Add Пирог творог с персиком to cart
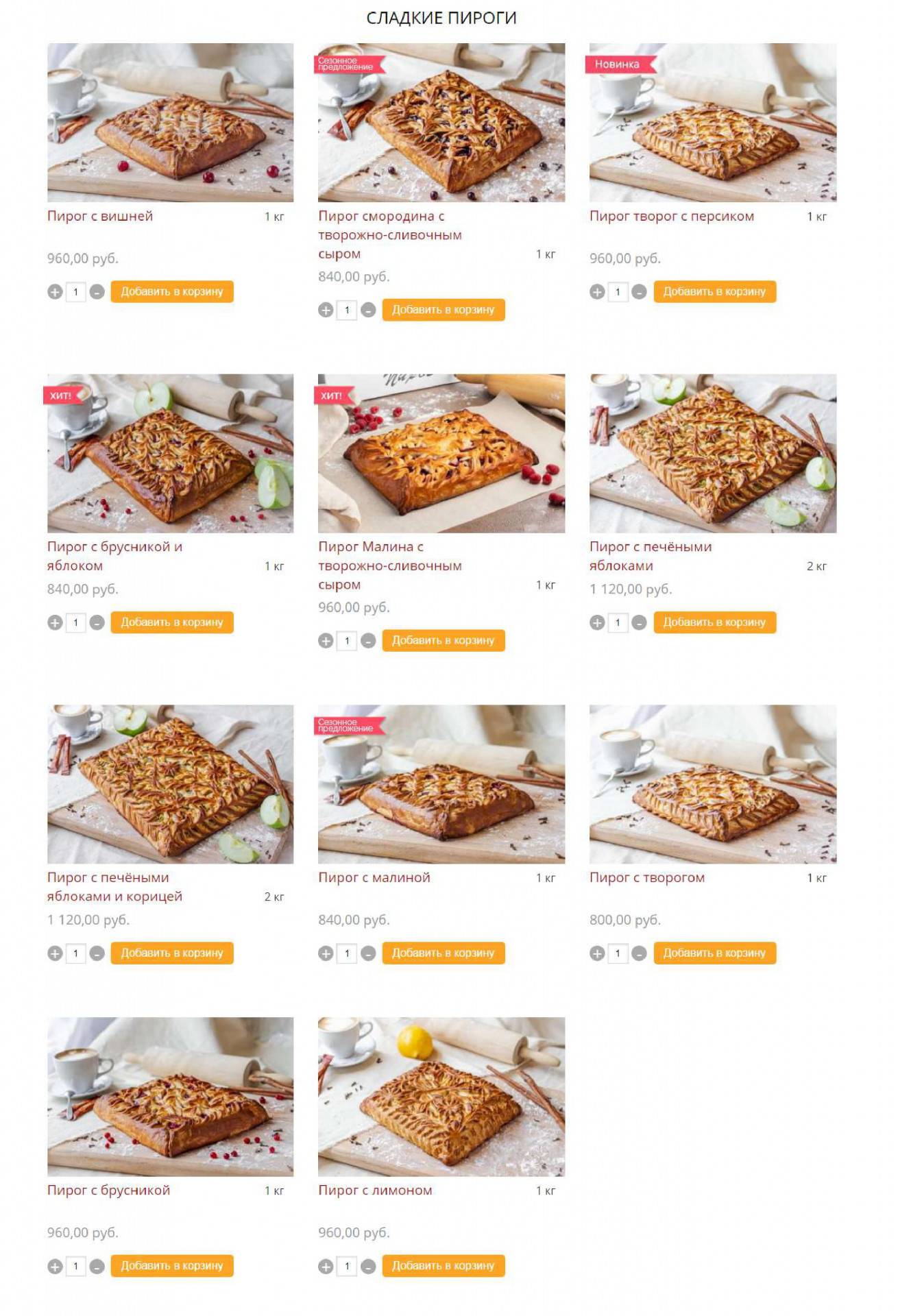 (x=714, y=292)
